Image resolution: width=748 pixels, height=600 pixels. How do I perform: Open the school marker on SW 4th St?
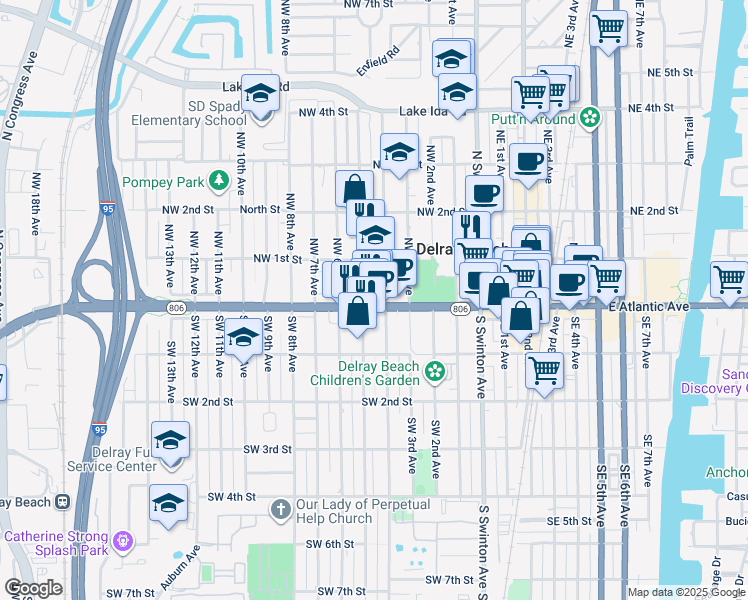click(168, 505)
